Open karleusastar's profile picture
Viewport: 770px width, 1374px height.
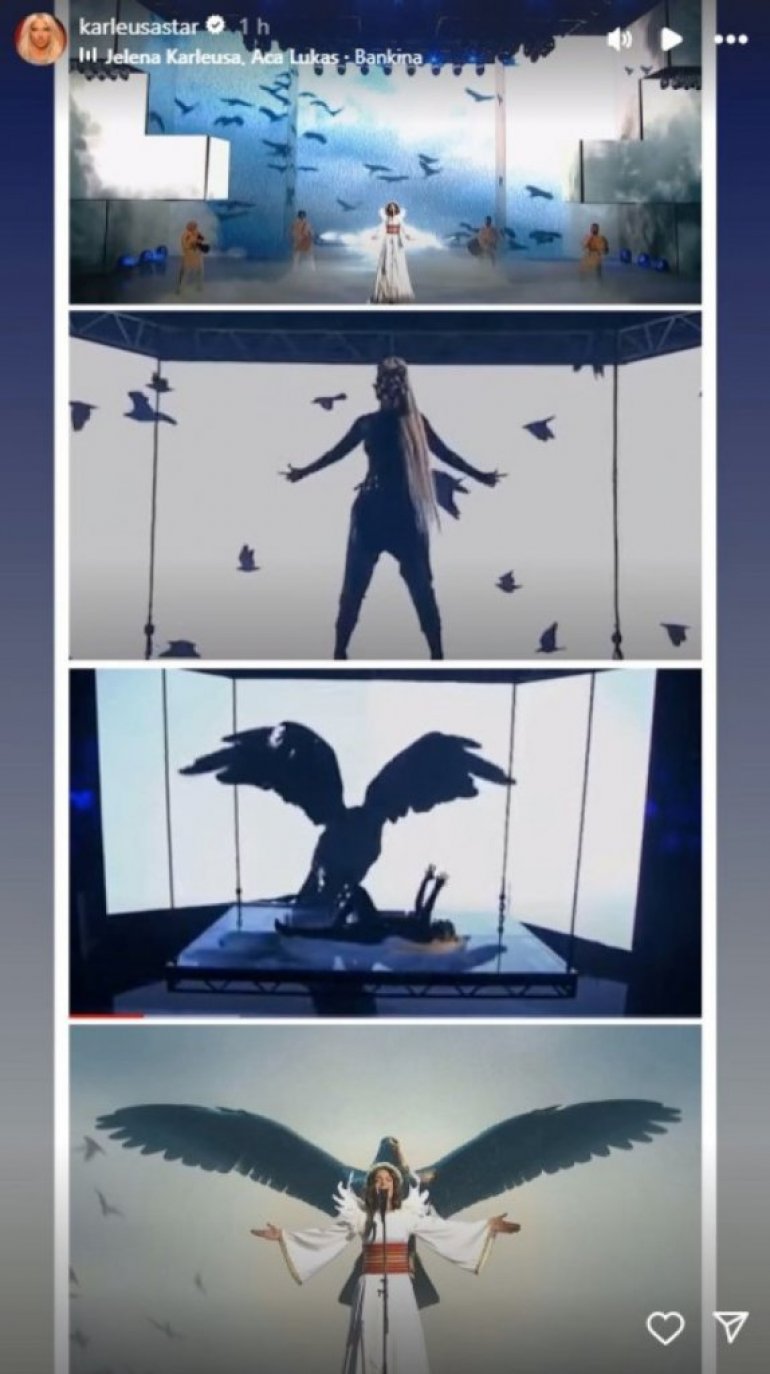39,38
